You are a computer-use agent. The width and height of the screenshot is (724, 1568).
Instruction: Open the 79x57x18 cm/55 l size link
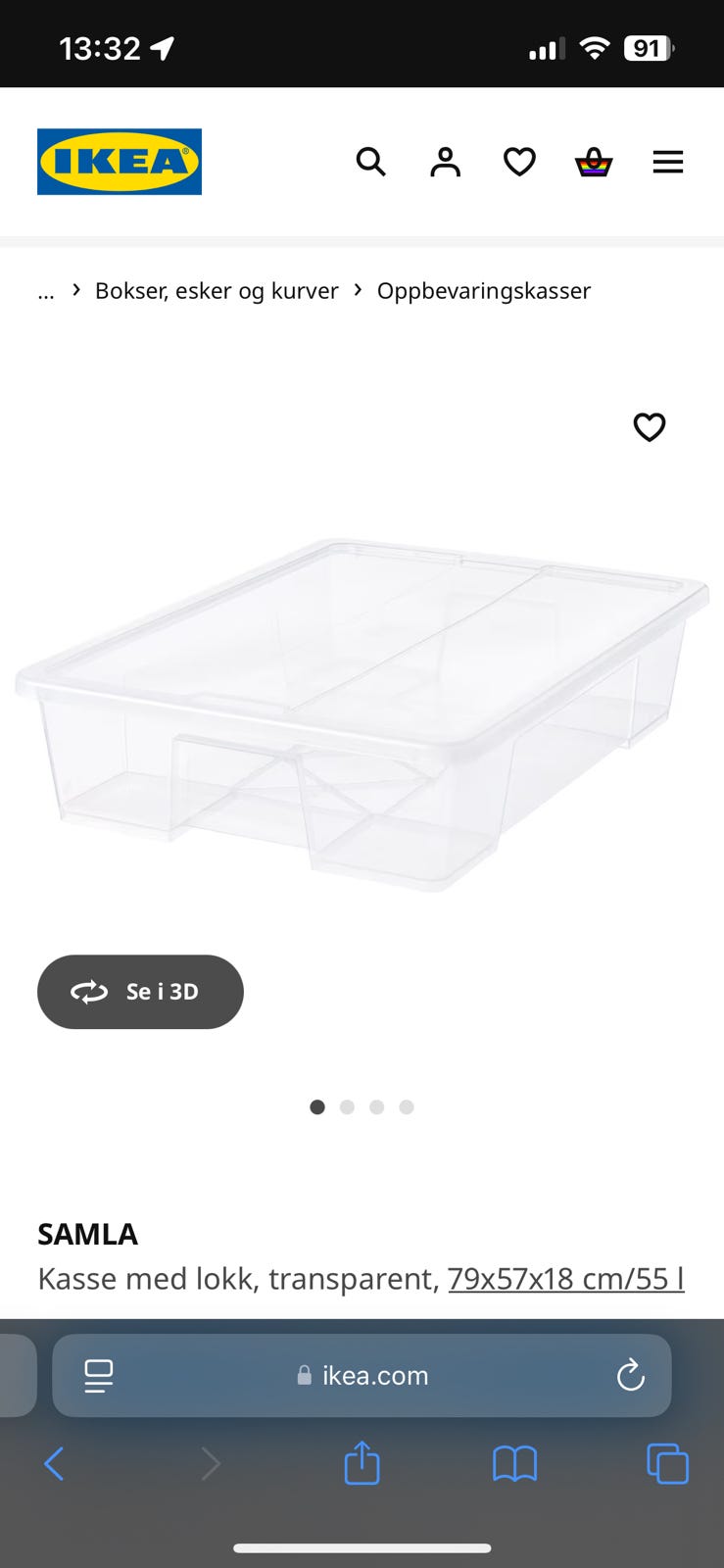click(x=565, y=1278)
